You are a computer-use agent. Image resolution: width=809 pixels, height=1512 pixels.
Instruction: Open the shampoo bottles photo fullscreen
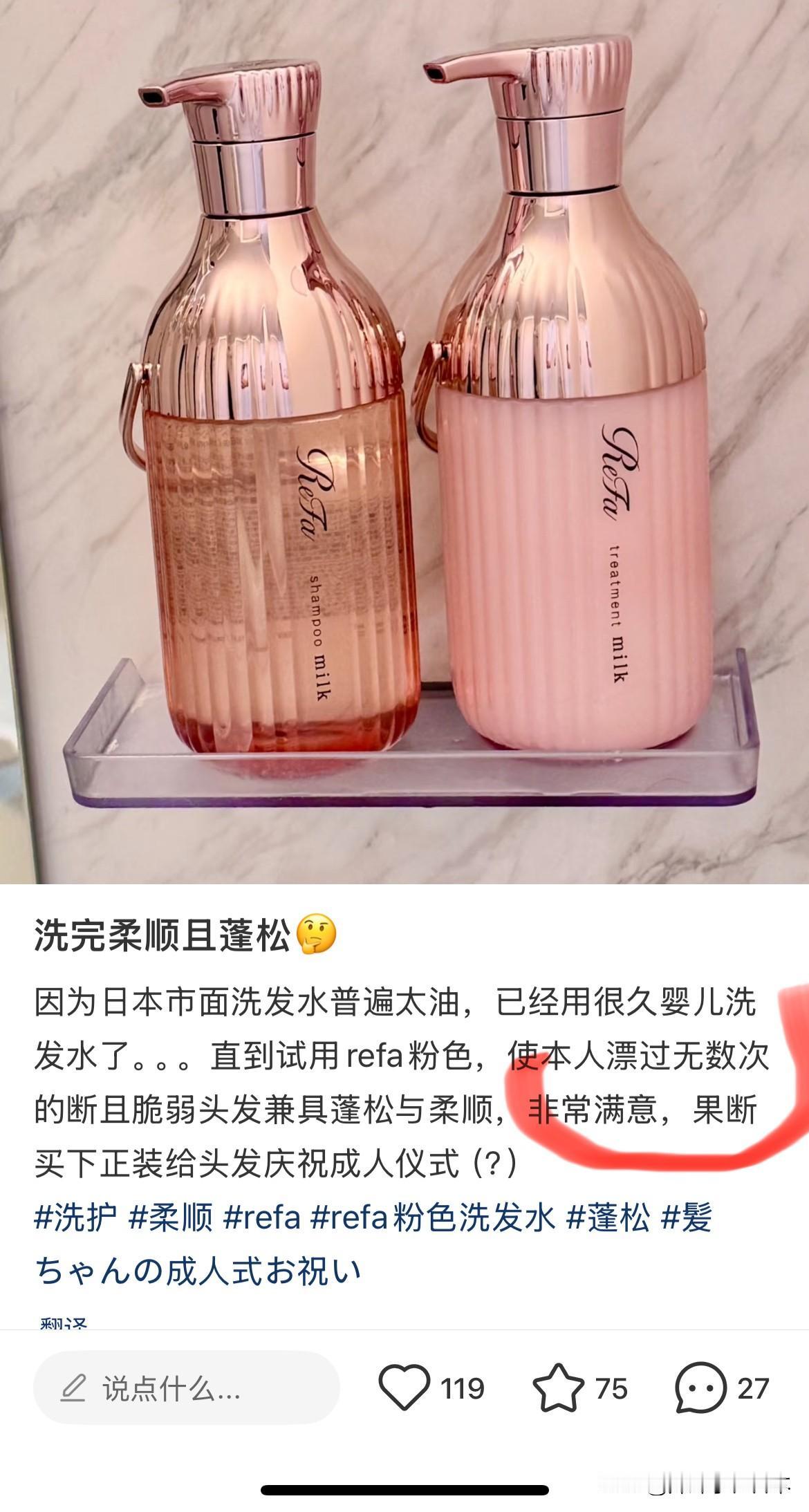(x=404, y=442)
